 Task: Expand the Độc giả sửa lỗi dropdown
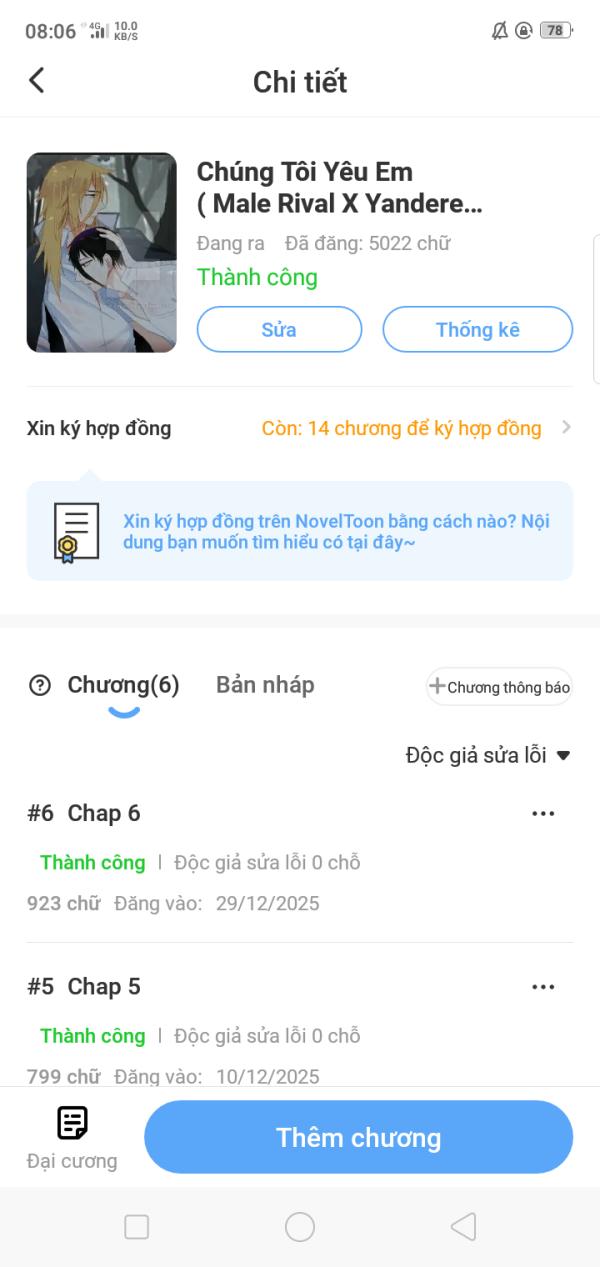click(x=487, y=755)
